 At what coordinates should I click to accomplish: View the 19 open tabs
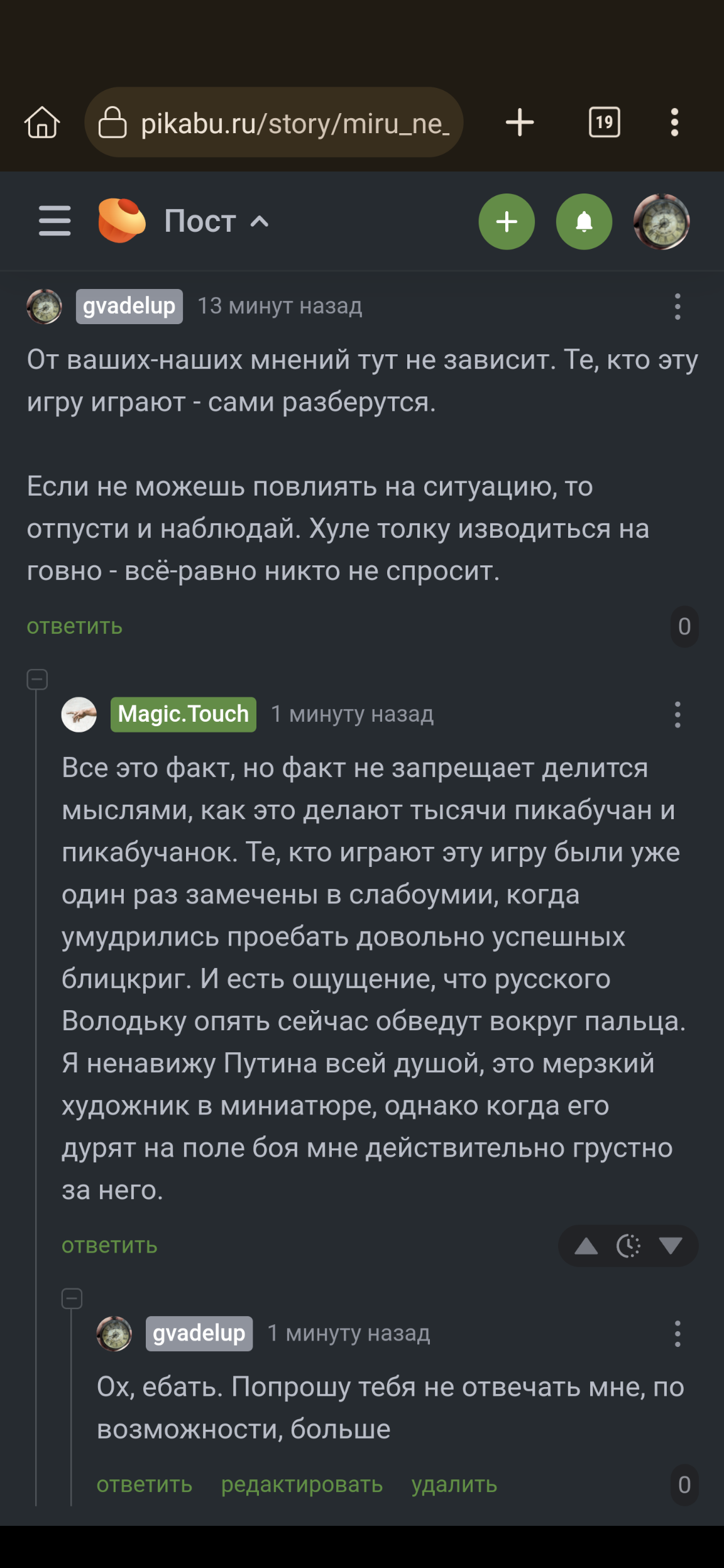(604, 122)
